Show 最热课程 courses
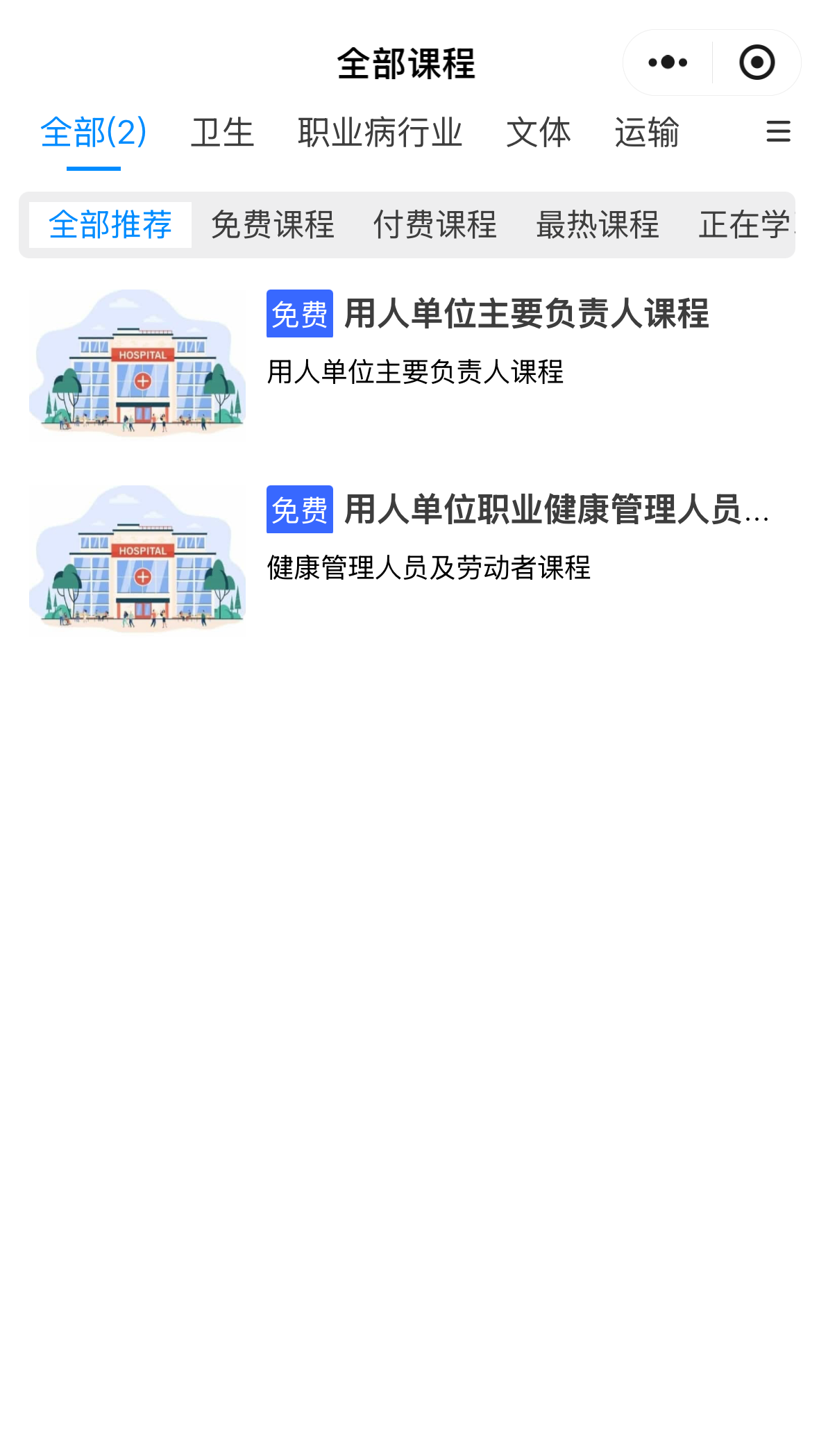This screenshot has width=819, height=1456. (597, 224)
